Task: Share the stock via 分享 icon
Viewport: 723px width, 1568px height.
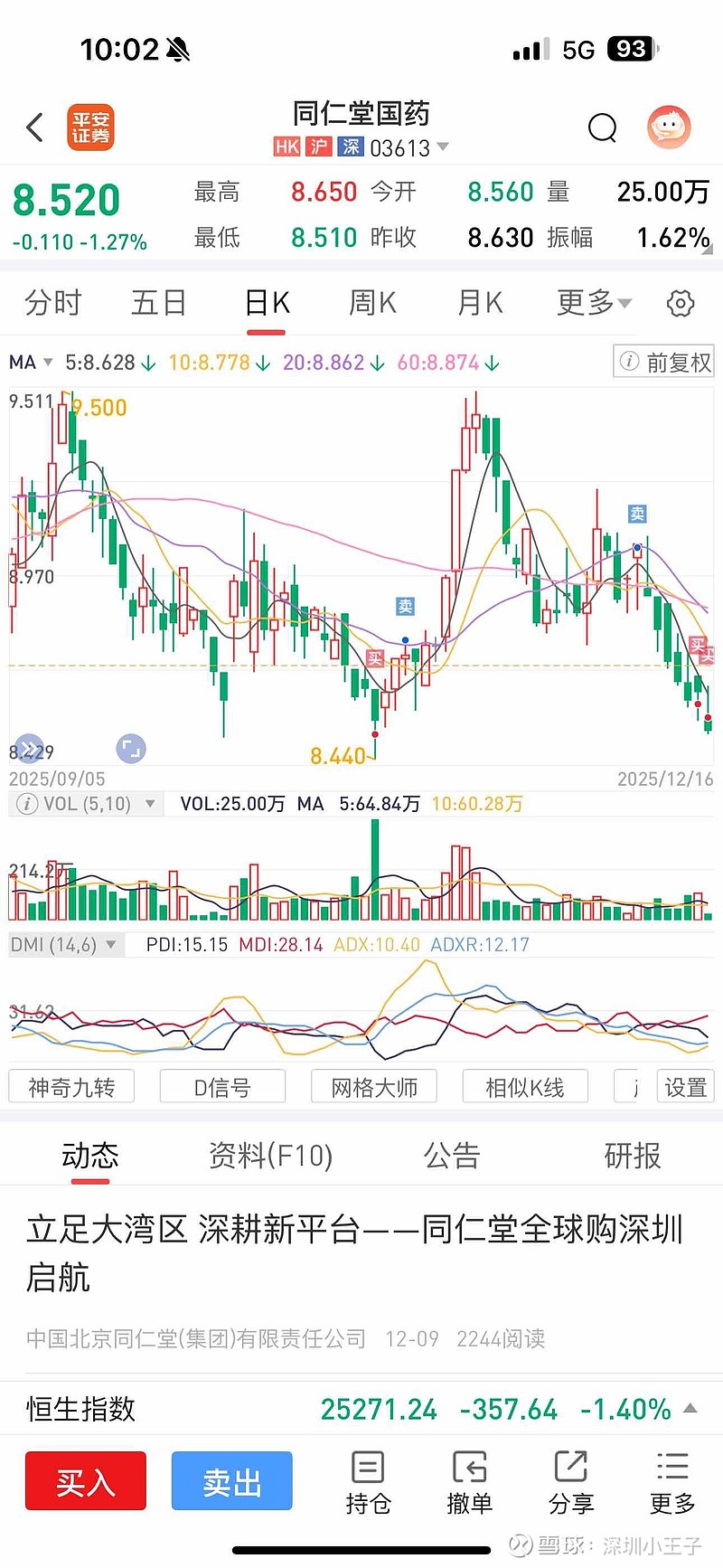Action: pyautogui.click(x=570, y=1480)
